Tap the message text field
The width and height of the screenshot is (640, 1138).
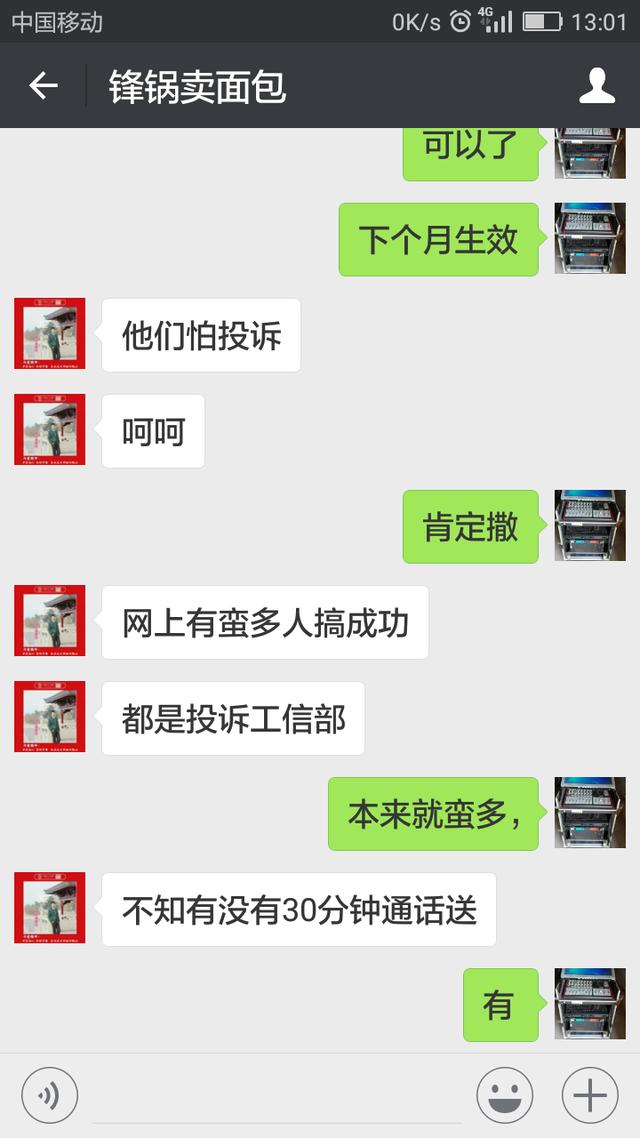coord(275,1096)
